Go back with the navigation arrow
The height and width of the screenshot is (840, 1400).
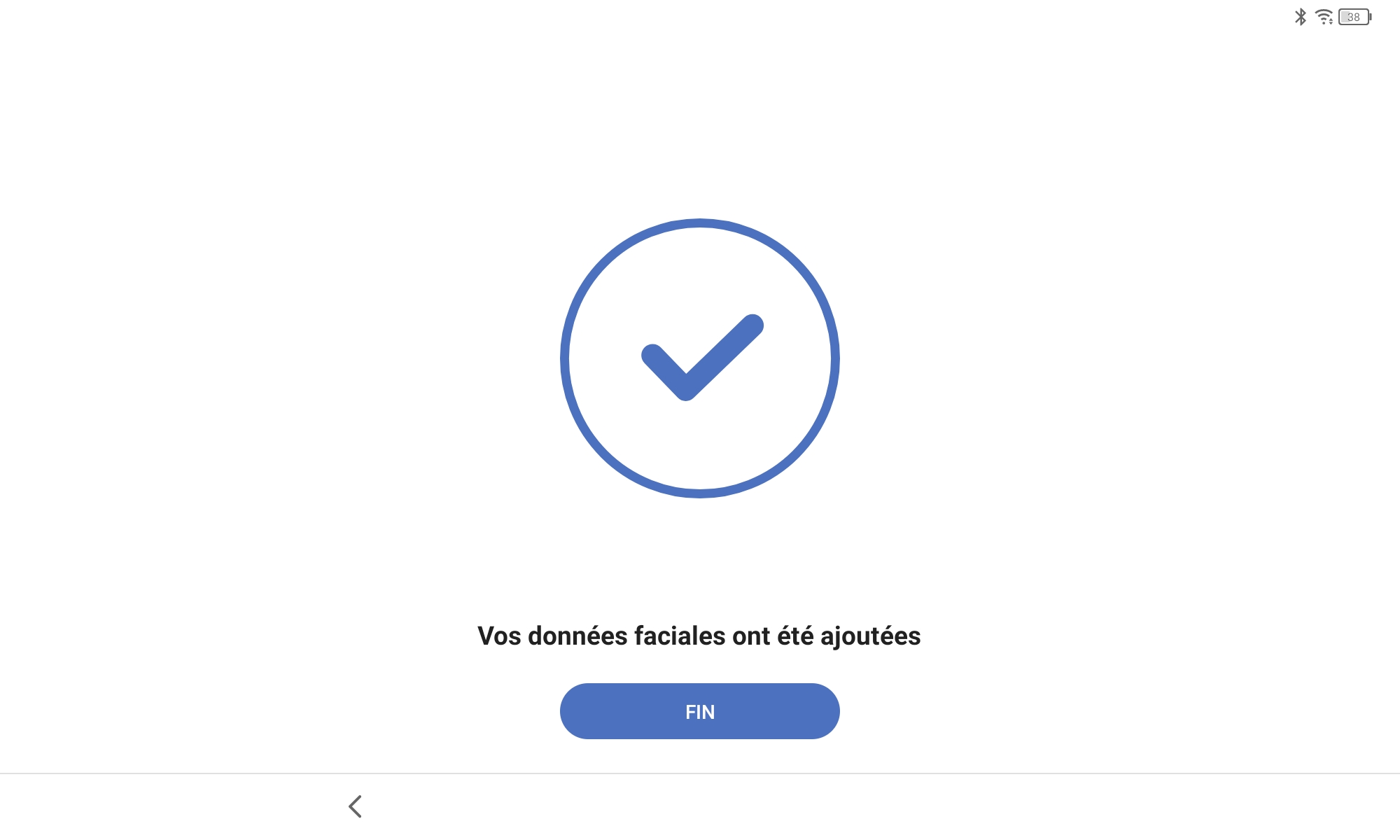356,806
